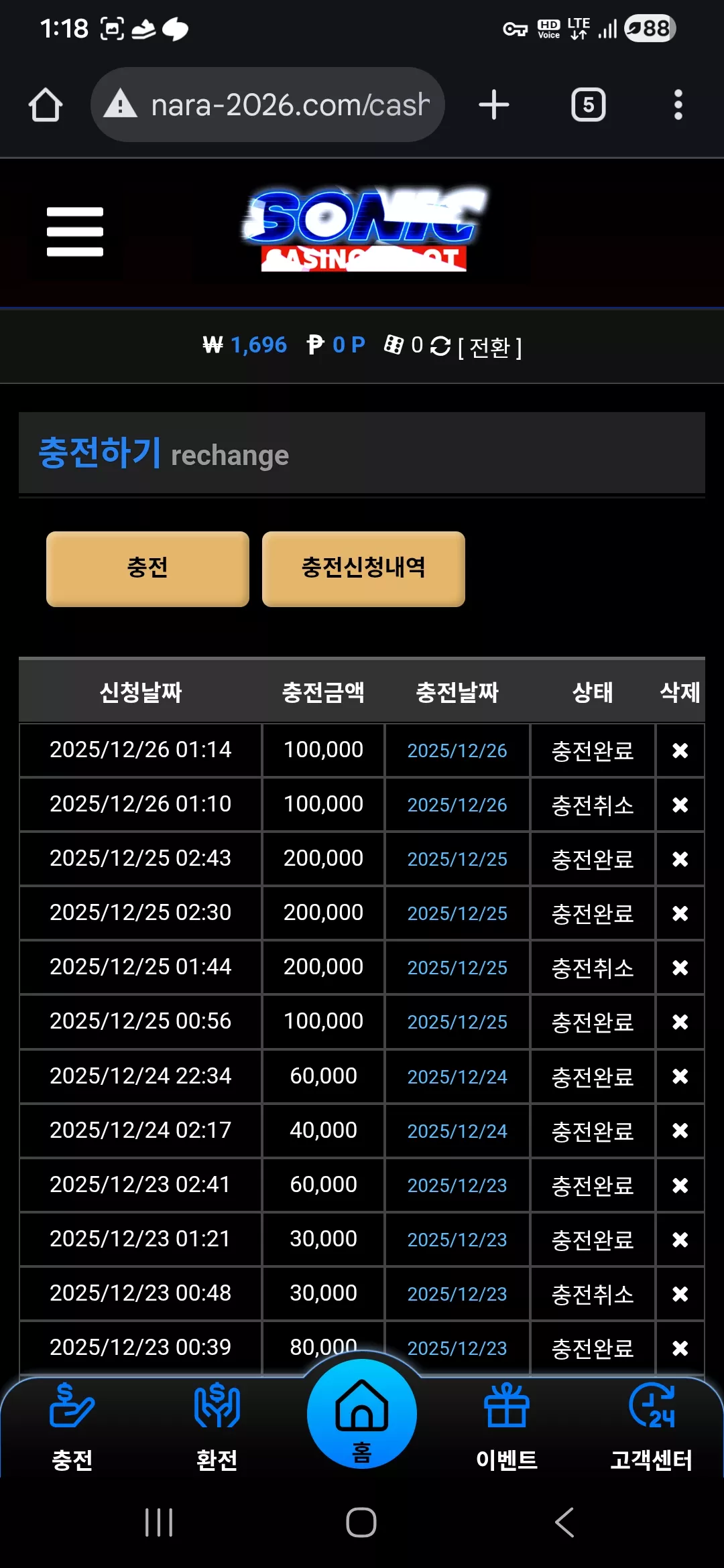Viewport: 724px width, 1568px height.
Task: Focus the nara-2026.com address bar
Action: coord(267,105)
